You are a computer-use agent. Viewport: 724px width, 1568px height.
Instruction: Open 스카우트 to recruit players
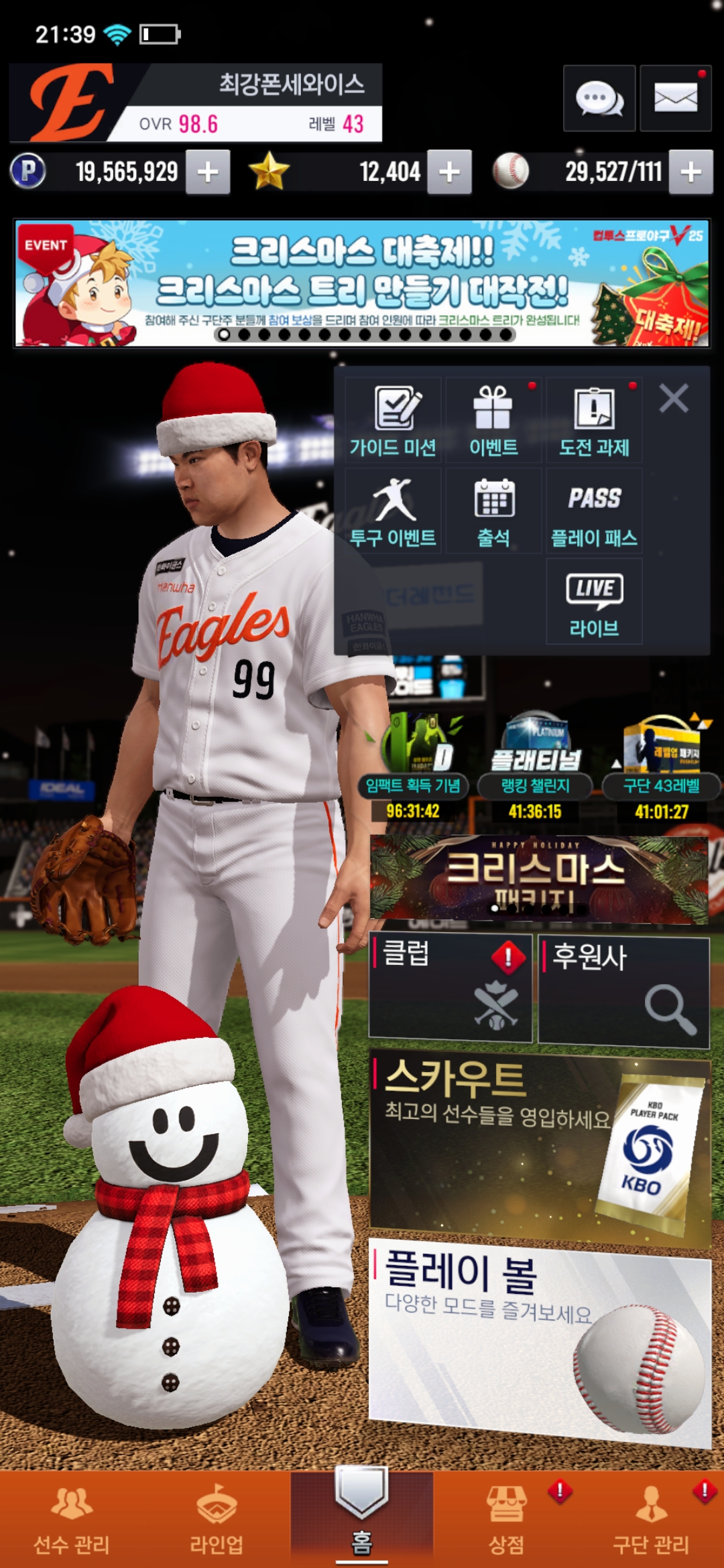(539, 1147)
